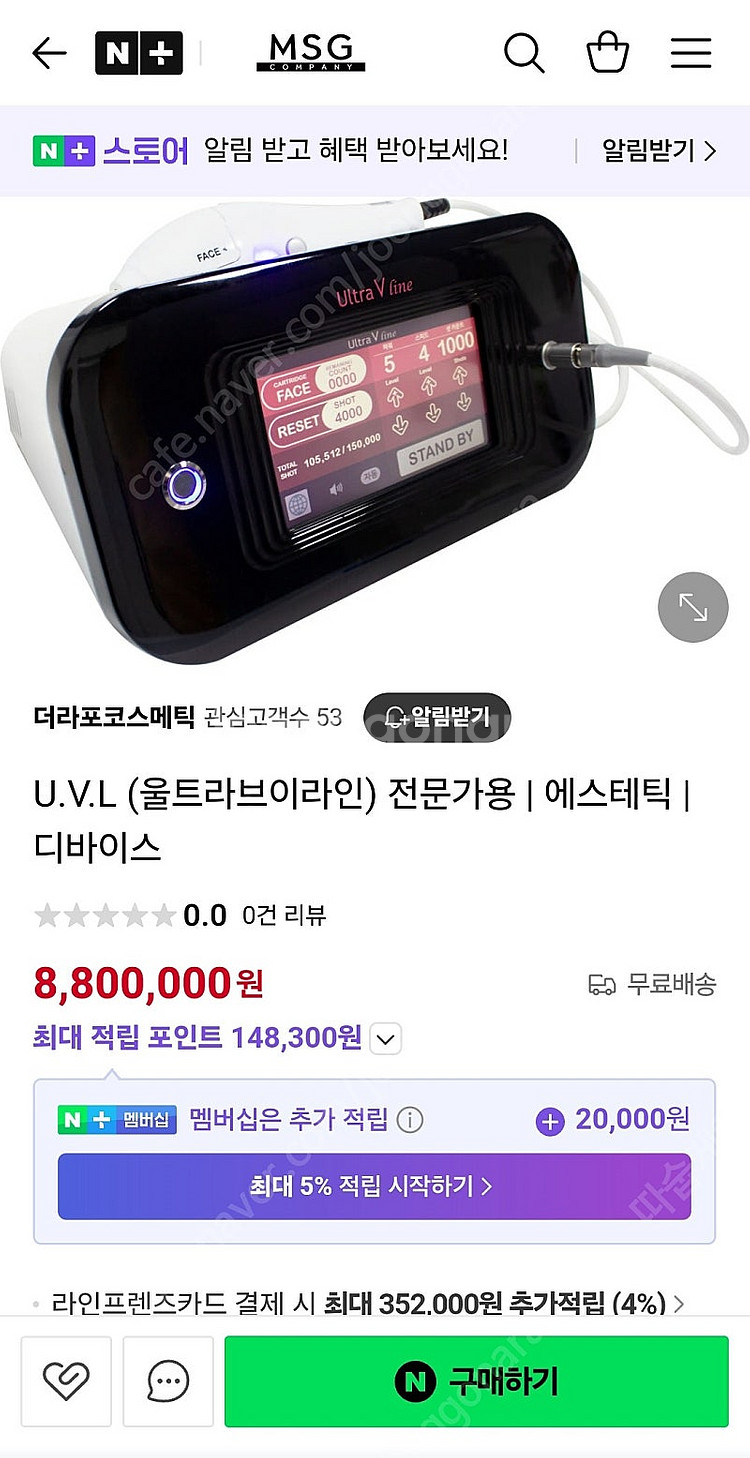This screenshot has height=1458, width=750.
Task: Show info about 멤버십 추가 적립
Action: tap(409, 1120)
